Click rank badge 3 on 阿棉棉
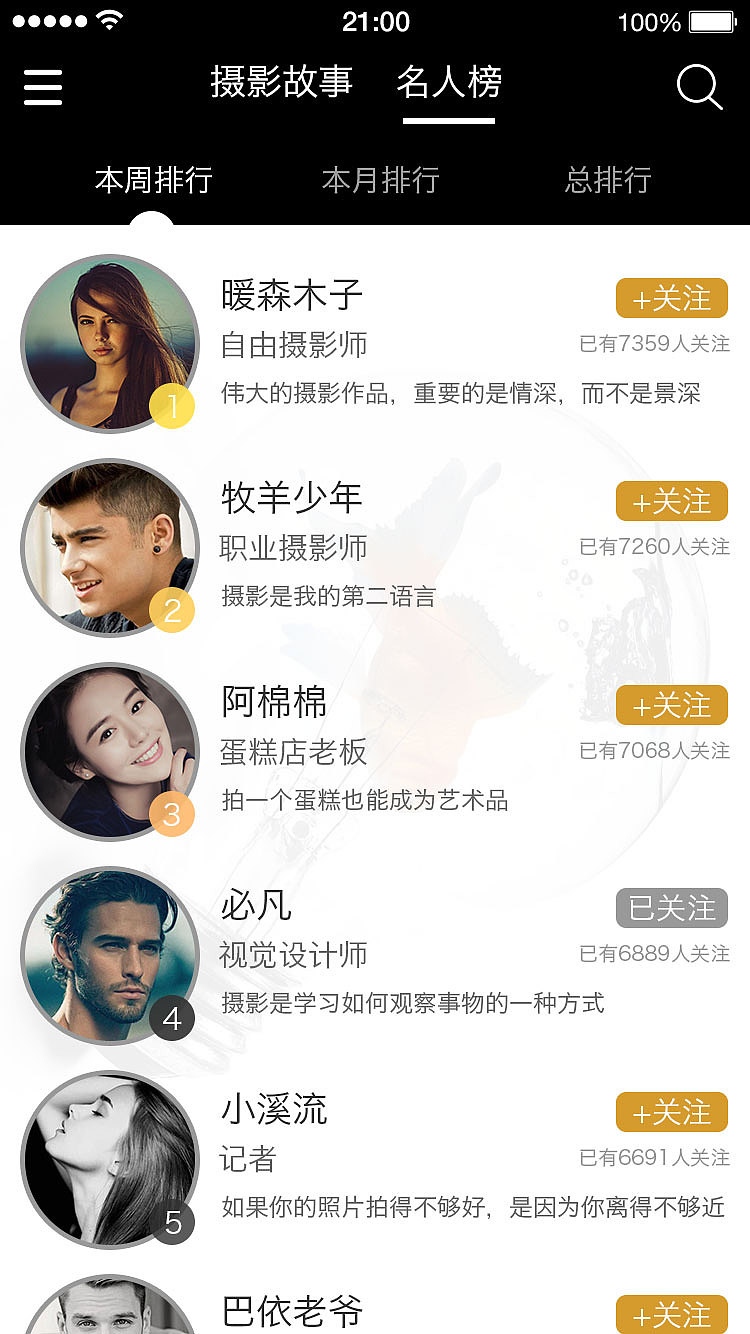This screenshot has width=750, height=1334. click(x=172, y=815)
